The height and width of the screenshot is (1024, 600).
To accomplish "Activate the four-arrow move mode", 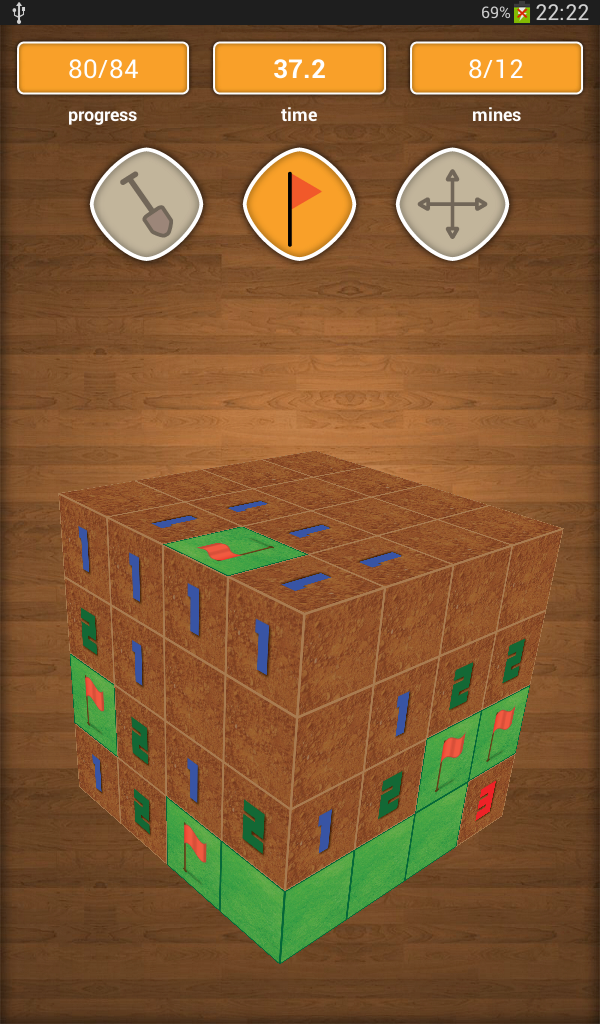I will point(452,204).
